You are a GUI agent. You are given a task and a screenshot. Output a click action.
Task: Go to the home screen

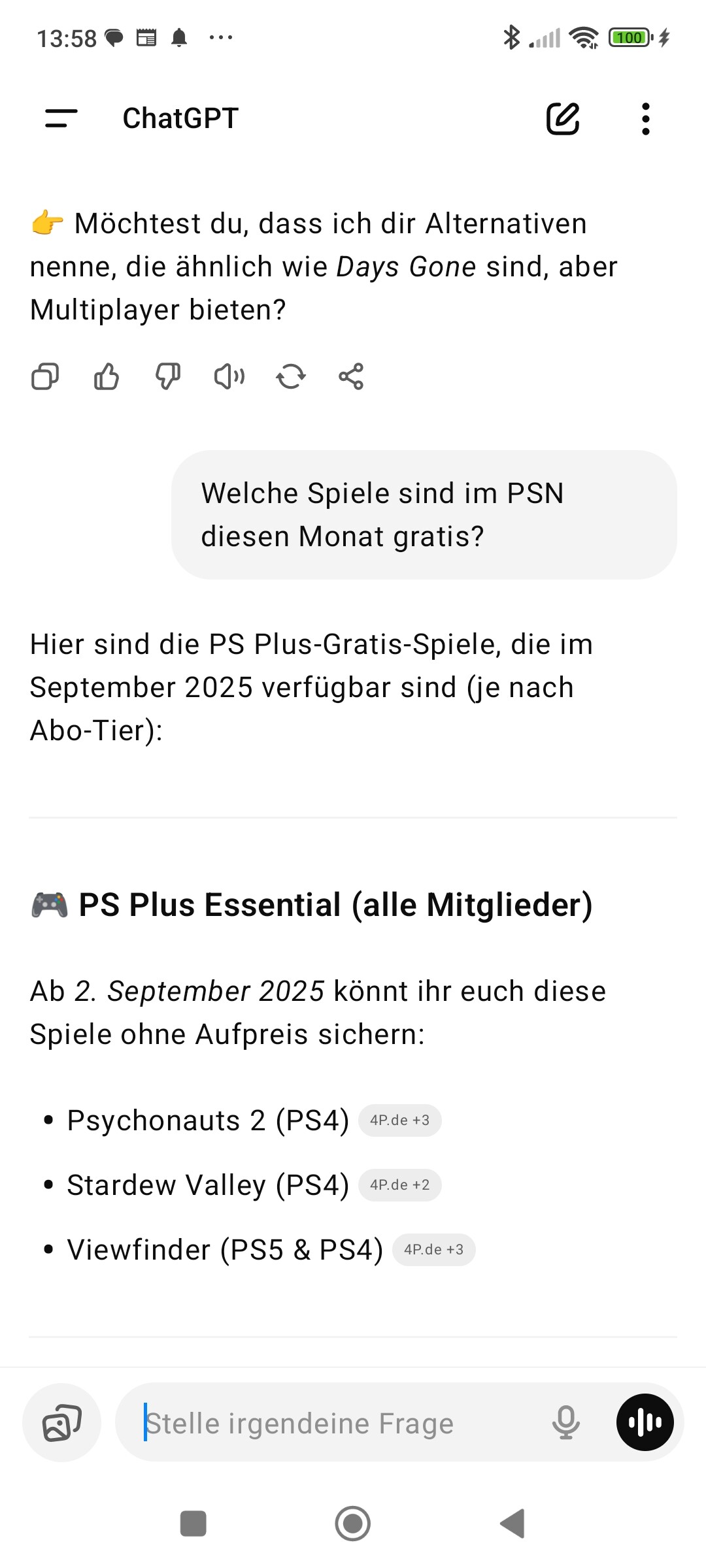[x=353, y=1524]
